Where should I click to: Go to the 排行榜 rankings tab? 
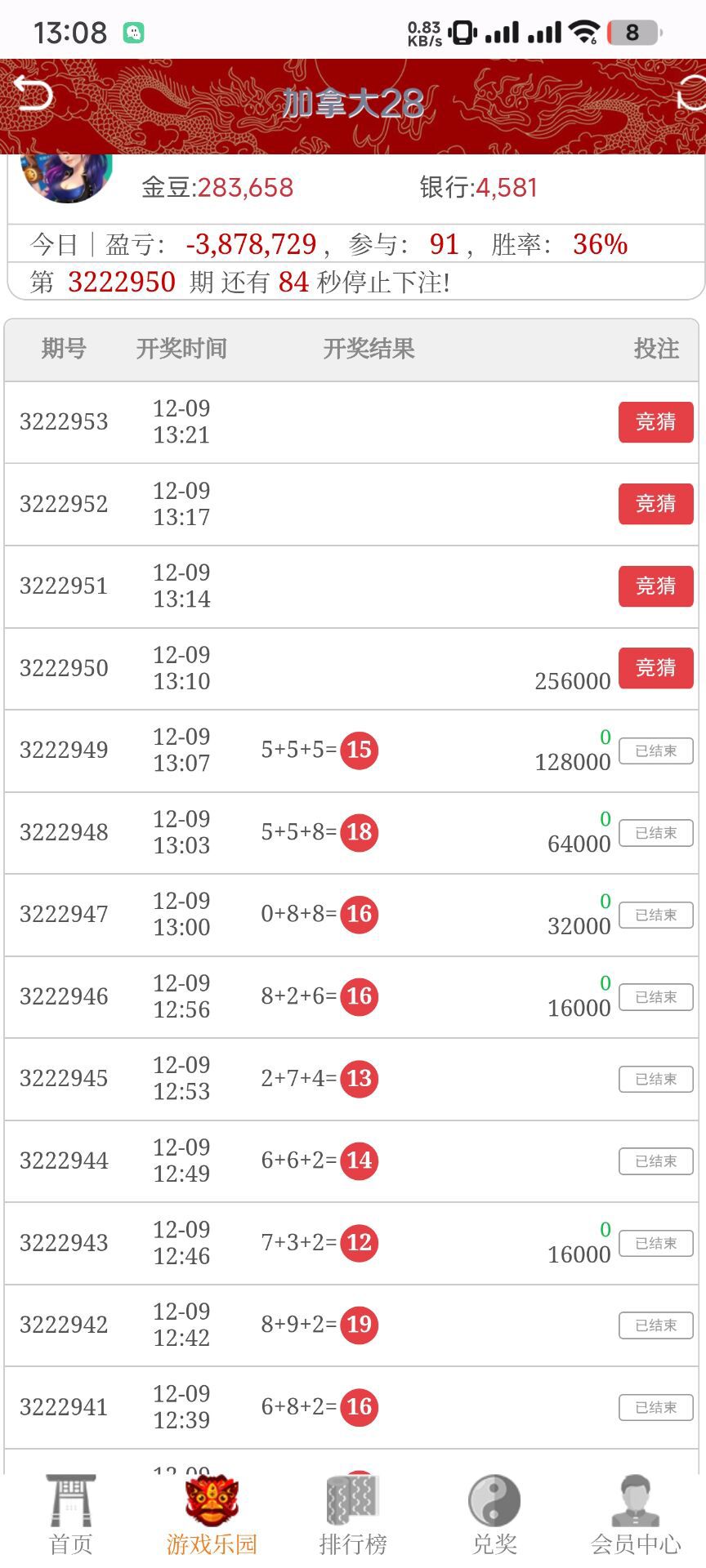click(x=353, y=1516)
